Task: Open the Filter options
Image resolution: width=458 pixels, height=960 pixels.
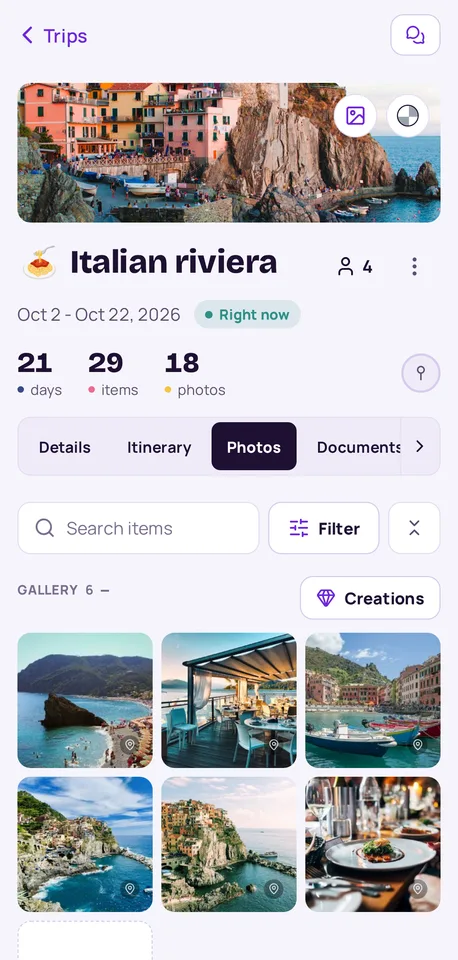Action: [x=324, y=528]
